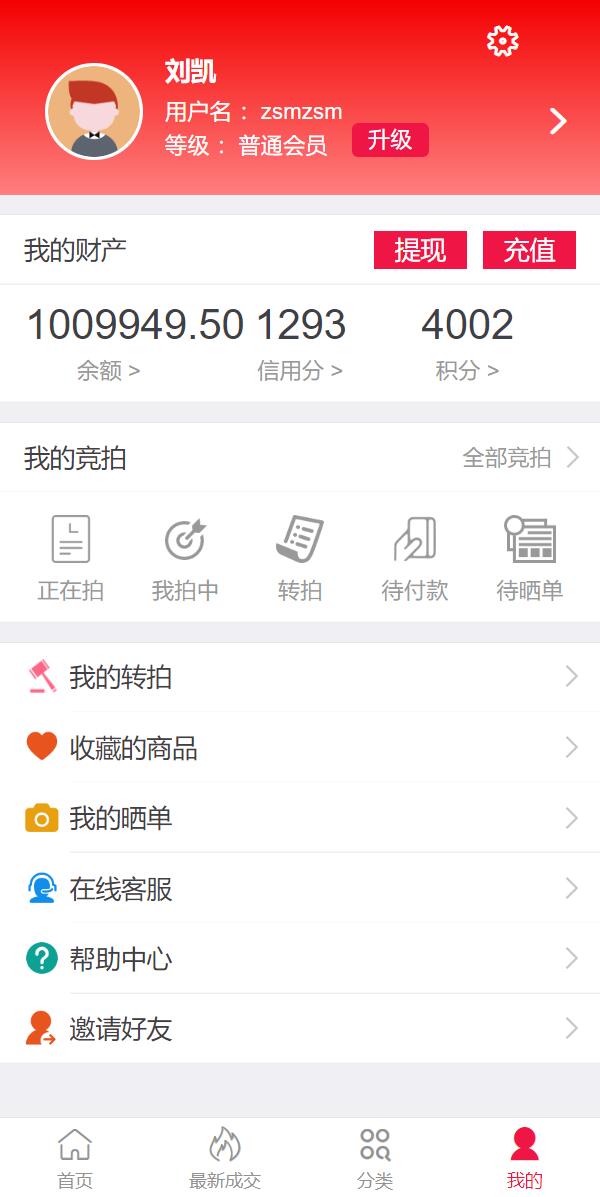Contact 在线客服 online support
This screenshot has width=600, height=1197.
point(300,888)
